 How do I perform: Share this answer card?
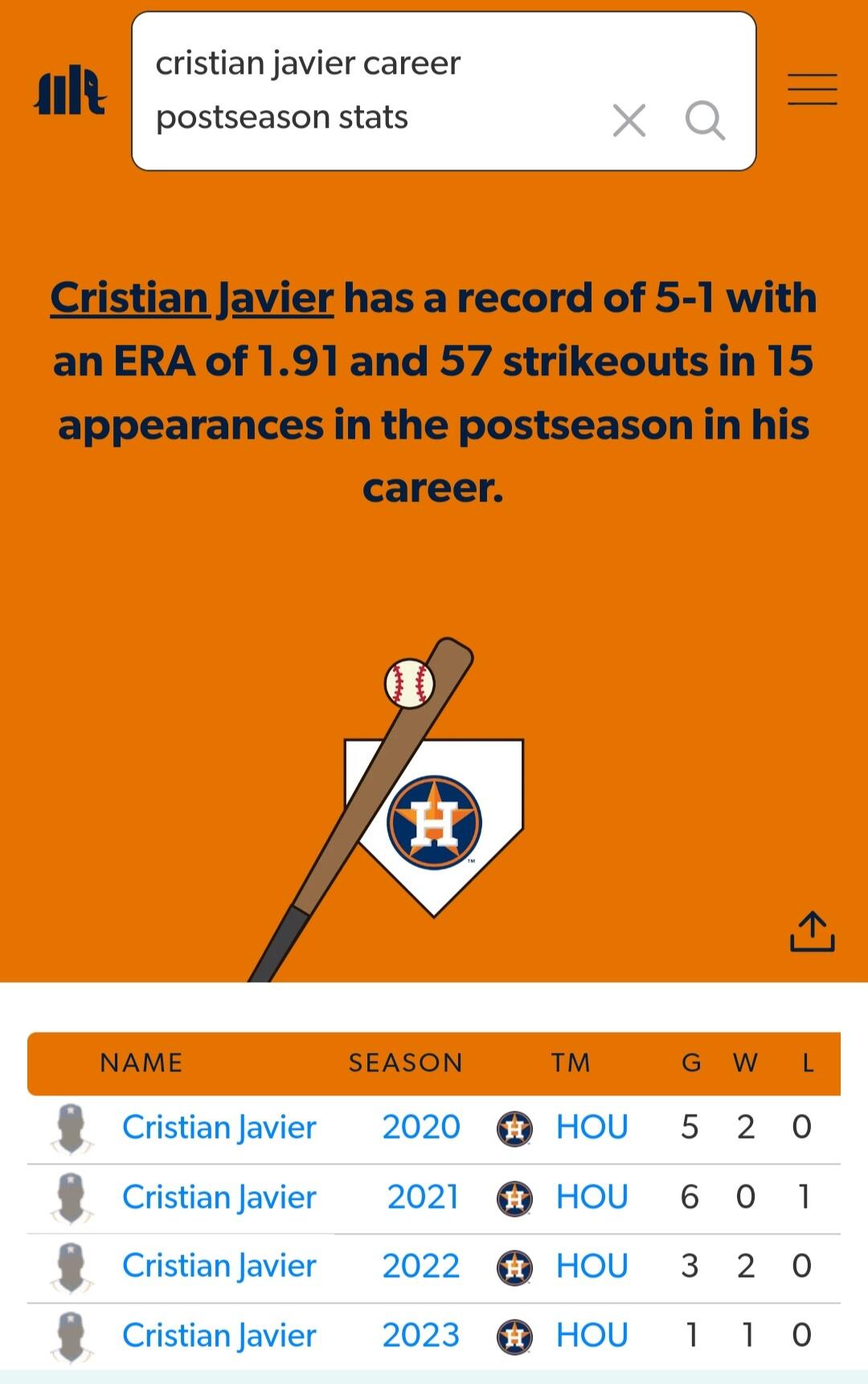point(812,932)
